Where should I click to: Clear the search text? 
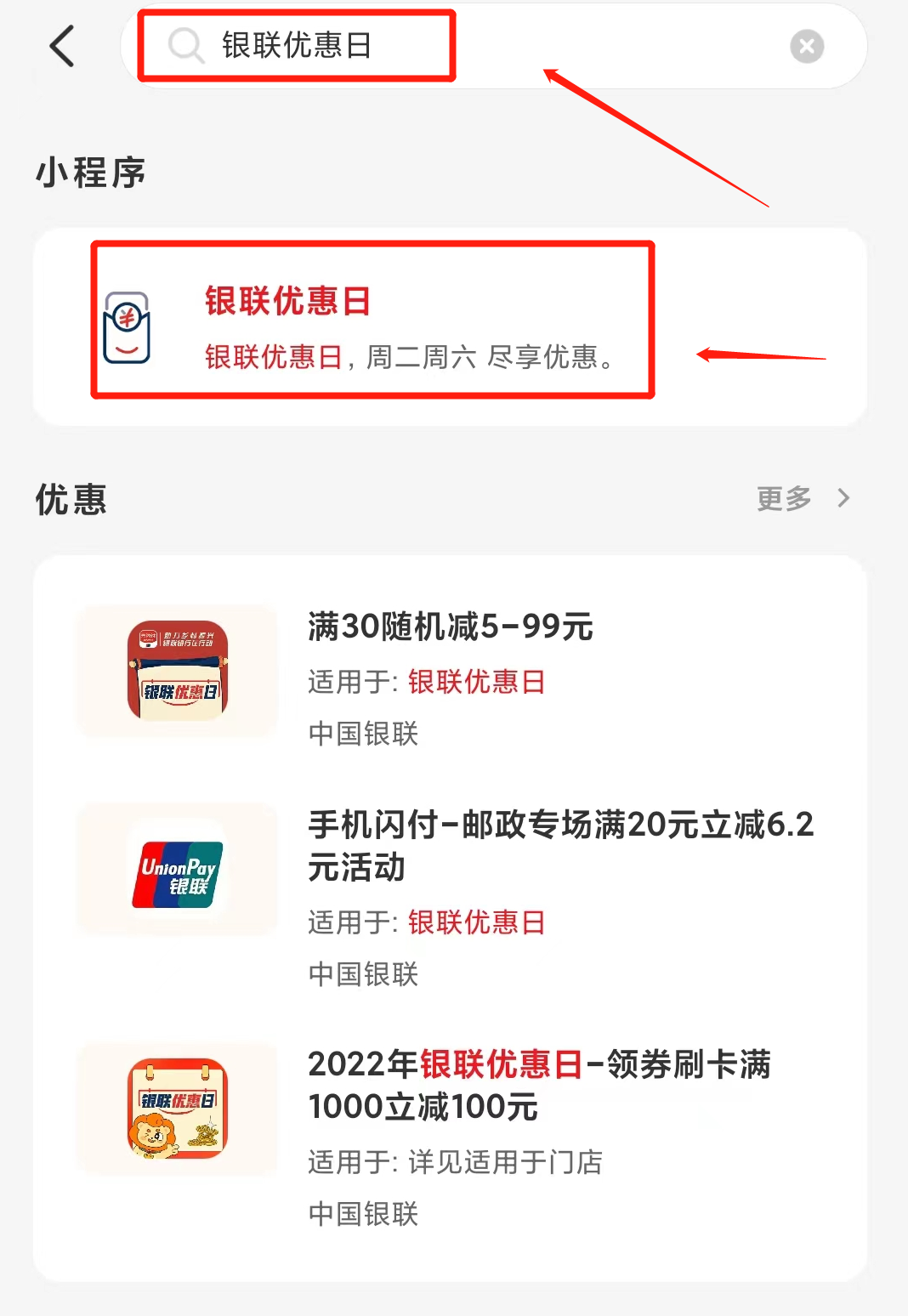pos(806,46)
